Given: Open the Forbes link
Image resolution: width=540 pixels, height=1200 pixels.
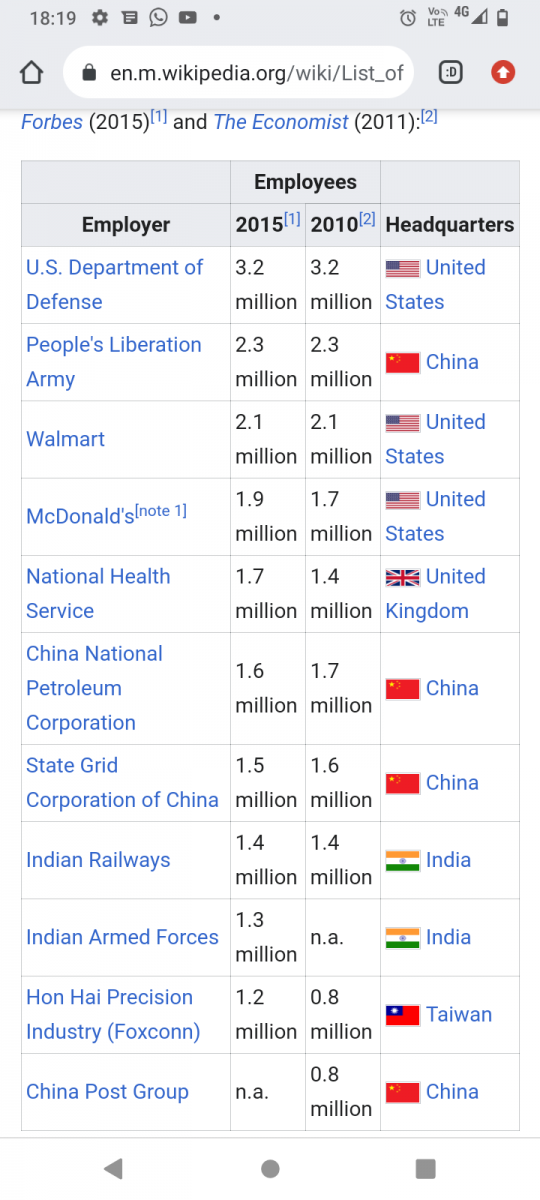Looking at the screenshot, I should pyautogui.click(x=52, y=122).
